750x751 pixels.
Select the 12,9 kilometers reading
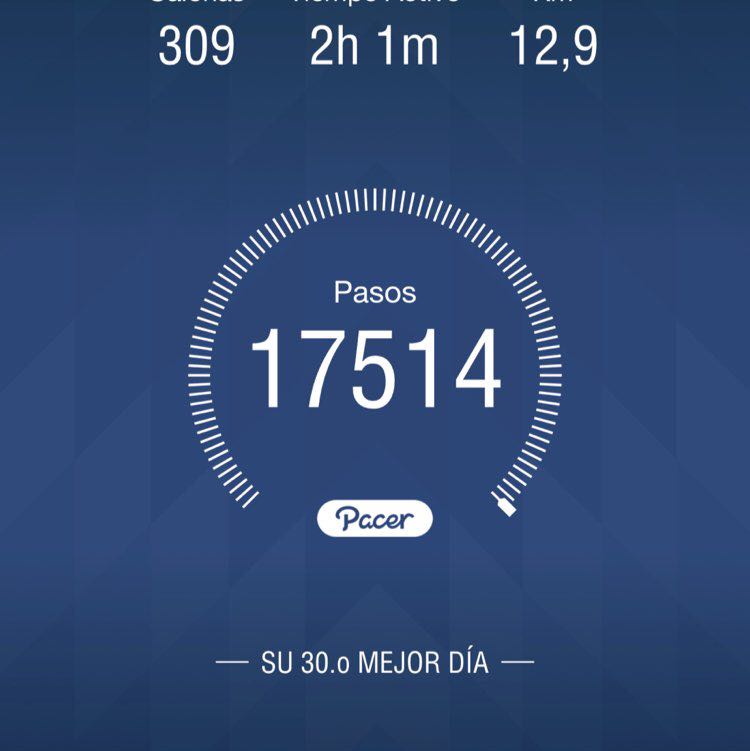coord(553,44)
